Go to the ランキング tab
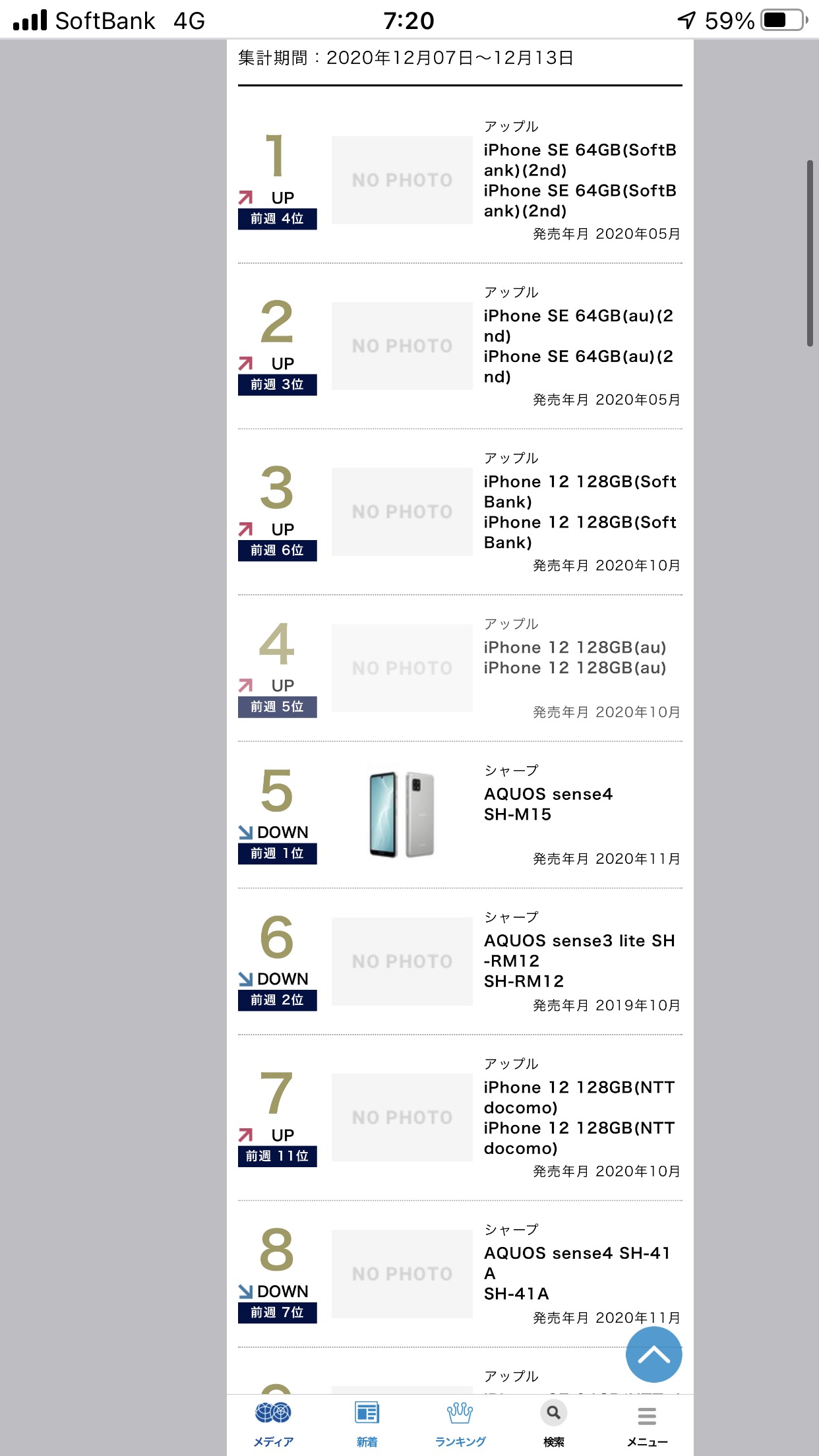 [460, 1424]
